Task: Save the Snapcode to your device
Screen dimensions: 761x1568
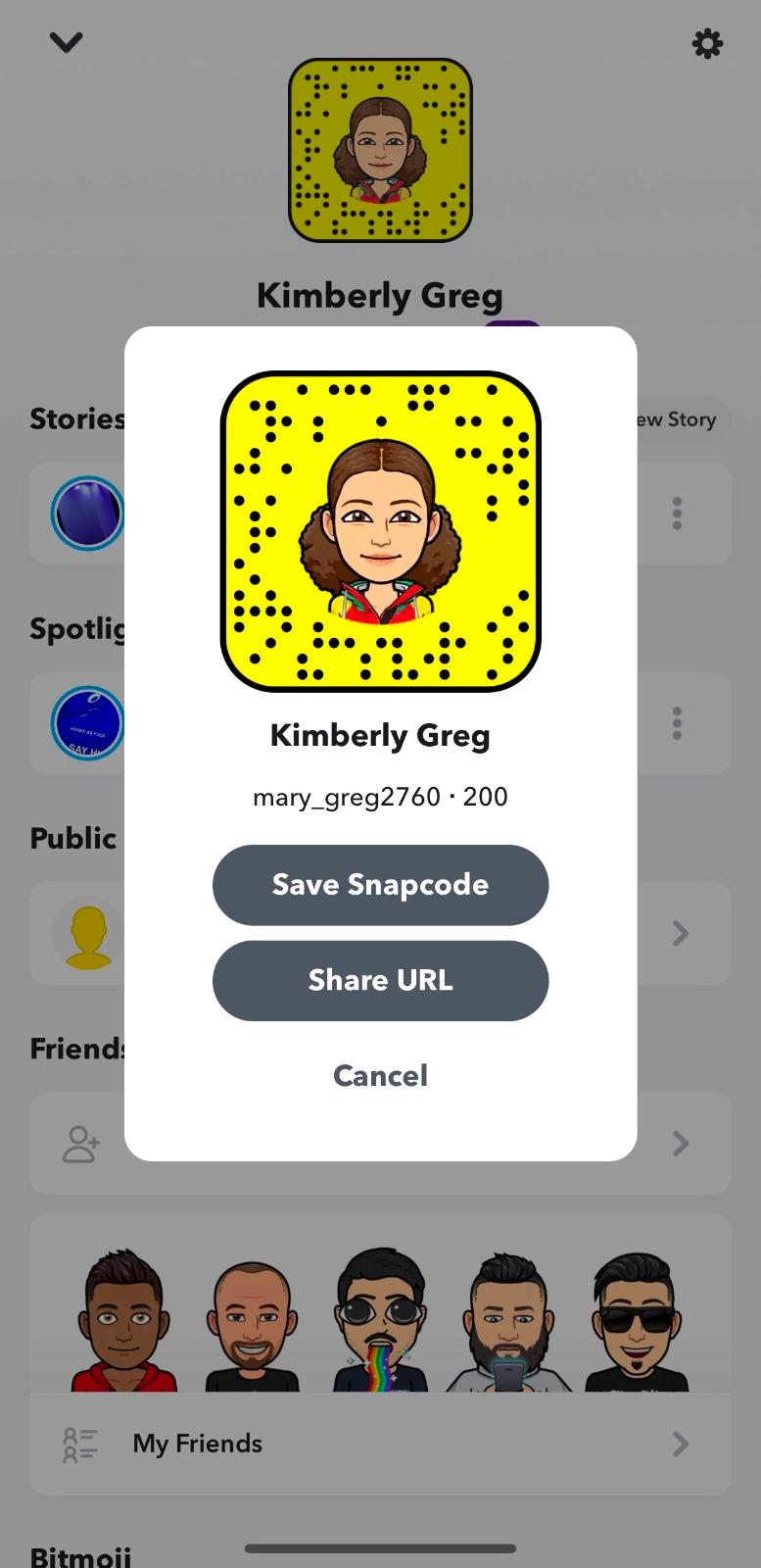Action: [380, 885]
